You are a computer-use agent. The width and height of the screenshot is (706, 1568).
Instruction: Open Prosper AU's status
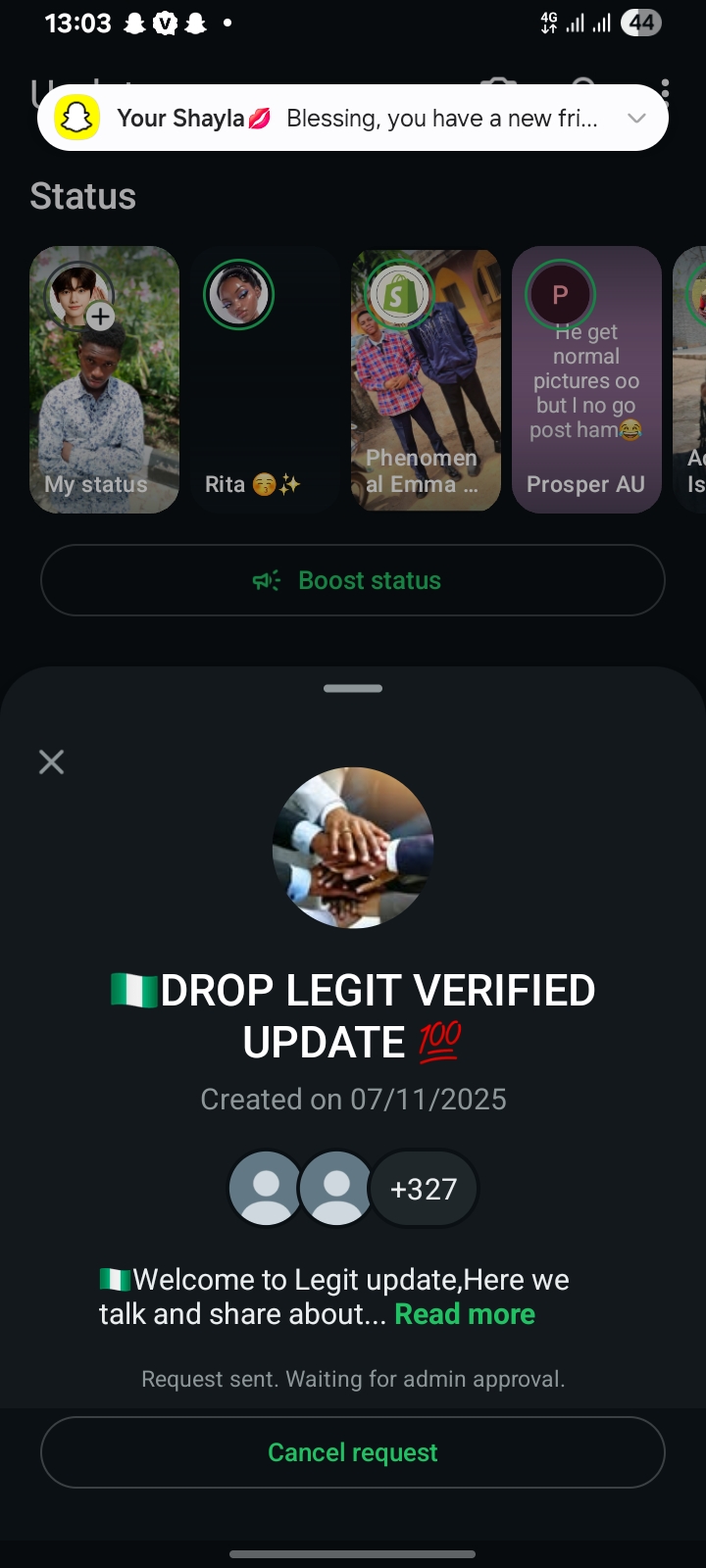pos(586,379)
